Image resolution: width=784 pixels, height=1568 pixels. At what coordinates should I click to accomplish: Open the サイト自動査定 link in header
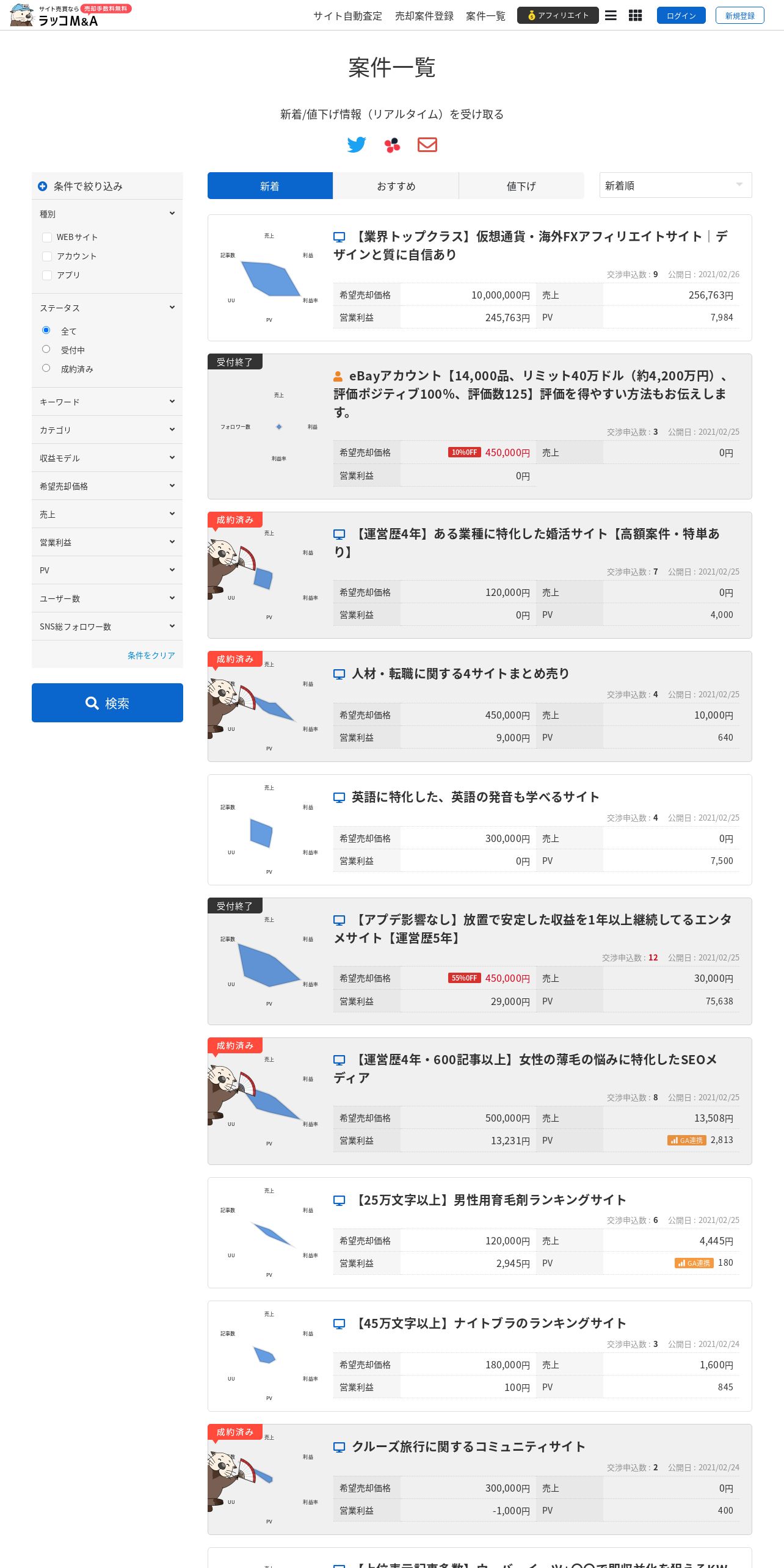coord(347,16)
